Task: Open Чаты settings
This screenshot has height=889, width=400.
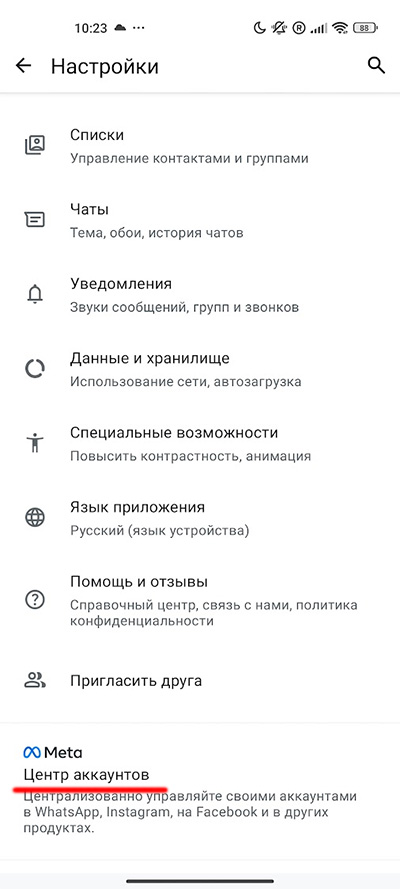Action: (200, 221)
